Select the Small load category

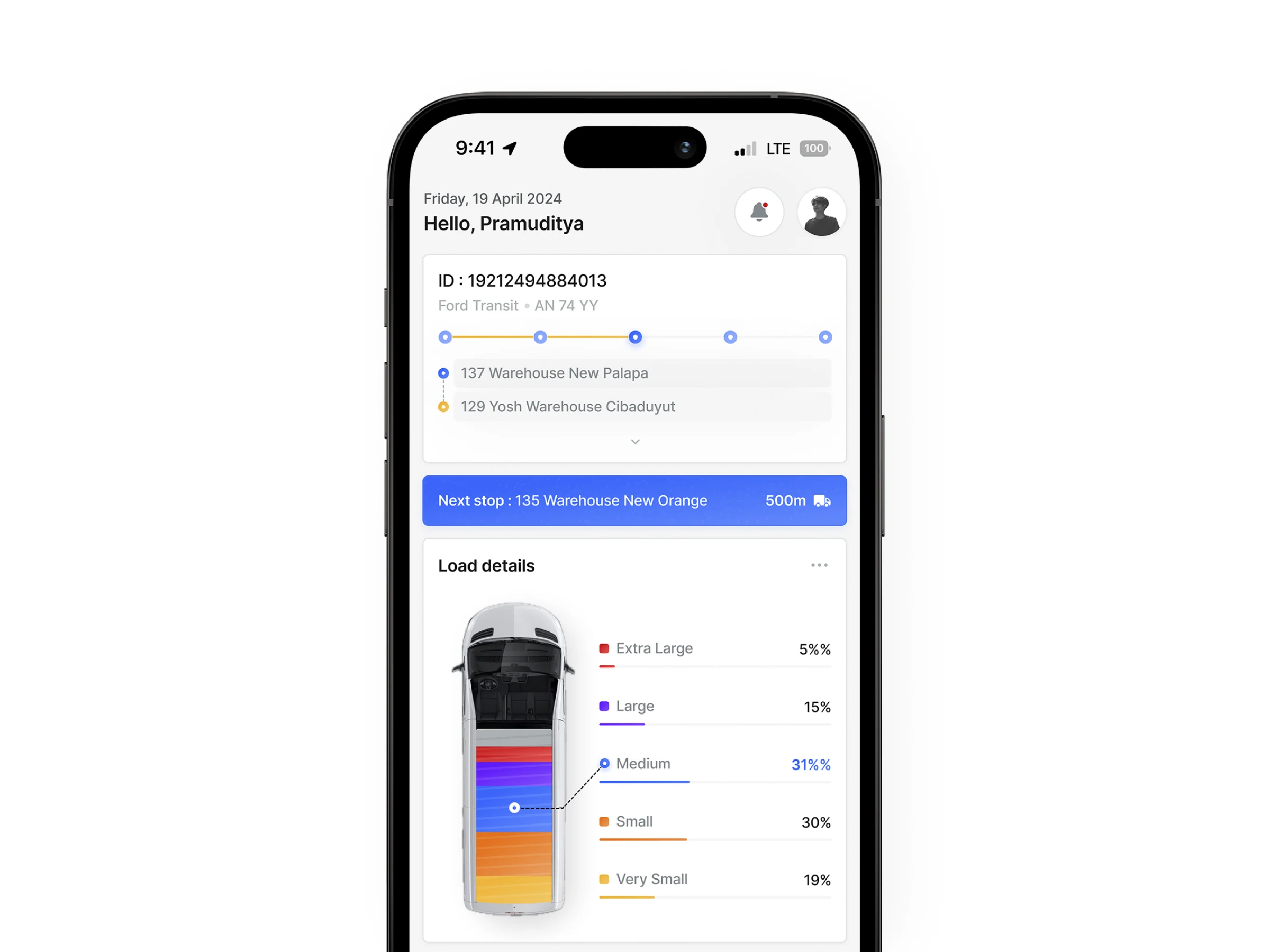point(634,821)
